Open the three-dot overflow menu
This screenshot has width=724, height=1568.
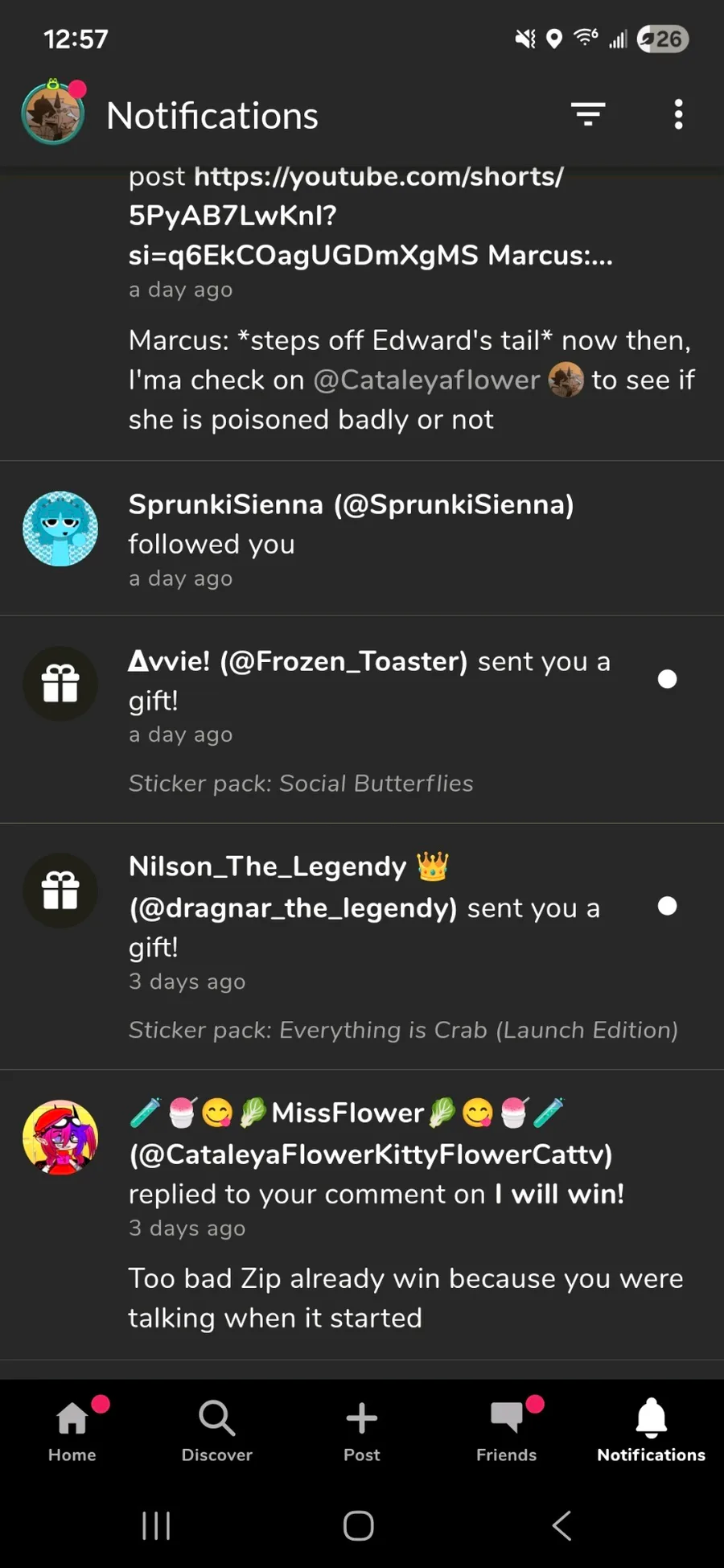(678, 114)
